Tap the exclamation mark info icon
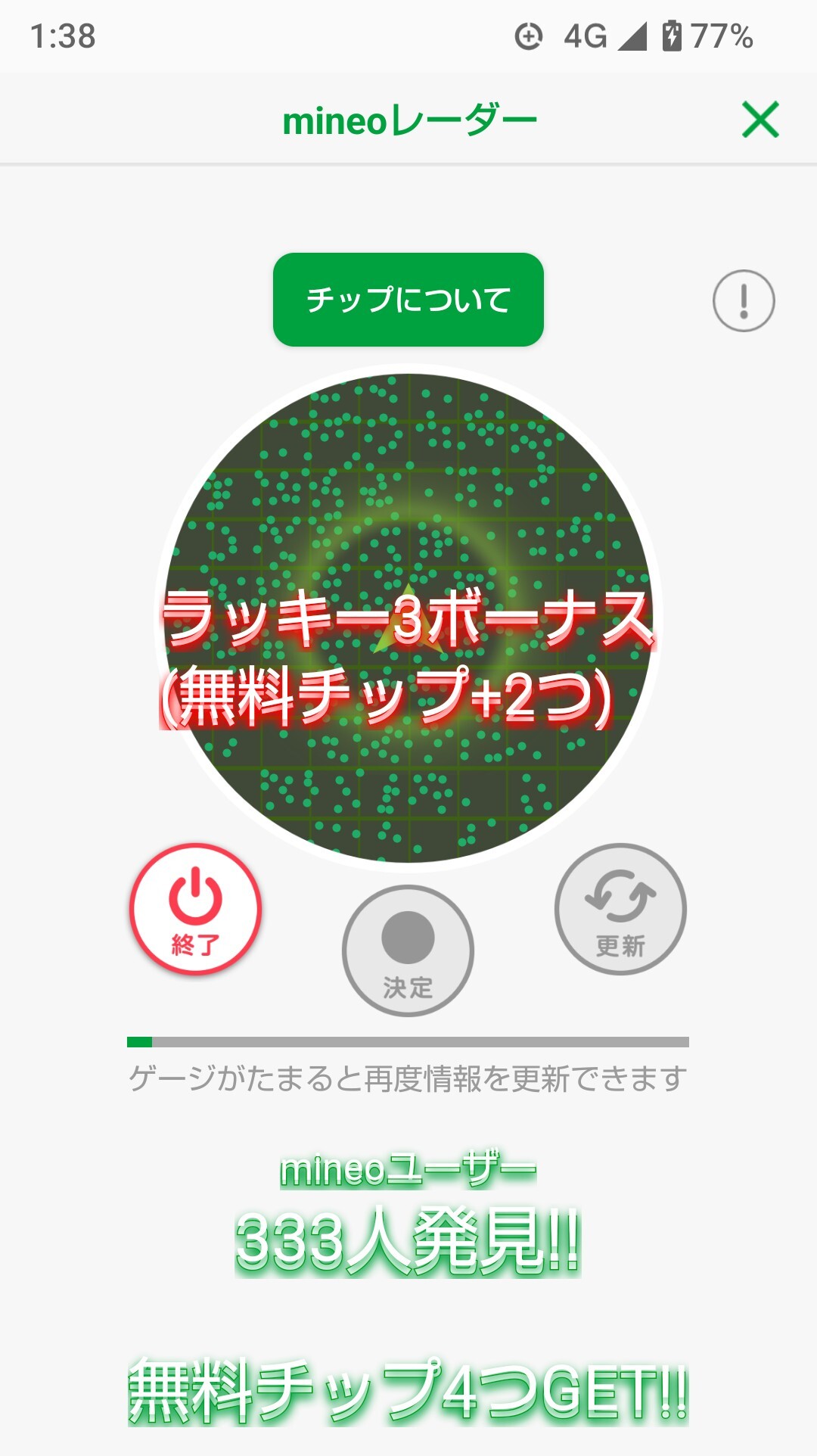817x1456 pixels. tap(744, 300)
